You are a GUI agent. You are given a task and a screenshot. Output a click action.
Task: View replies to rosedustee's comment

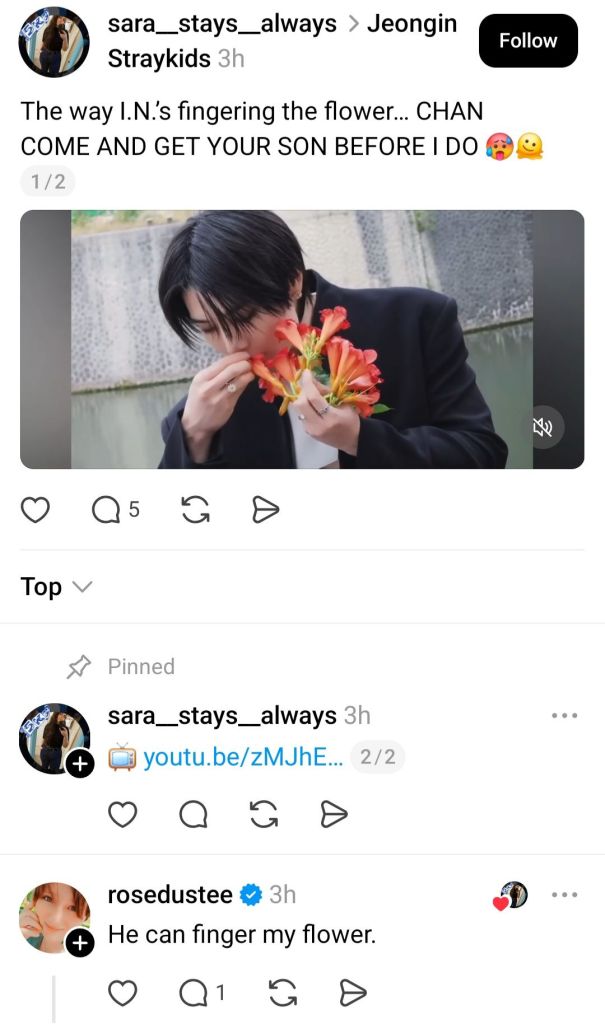(x=201, y=993)
